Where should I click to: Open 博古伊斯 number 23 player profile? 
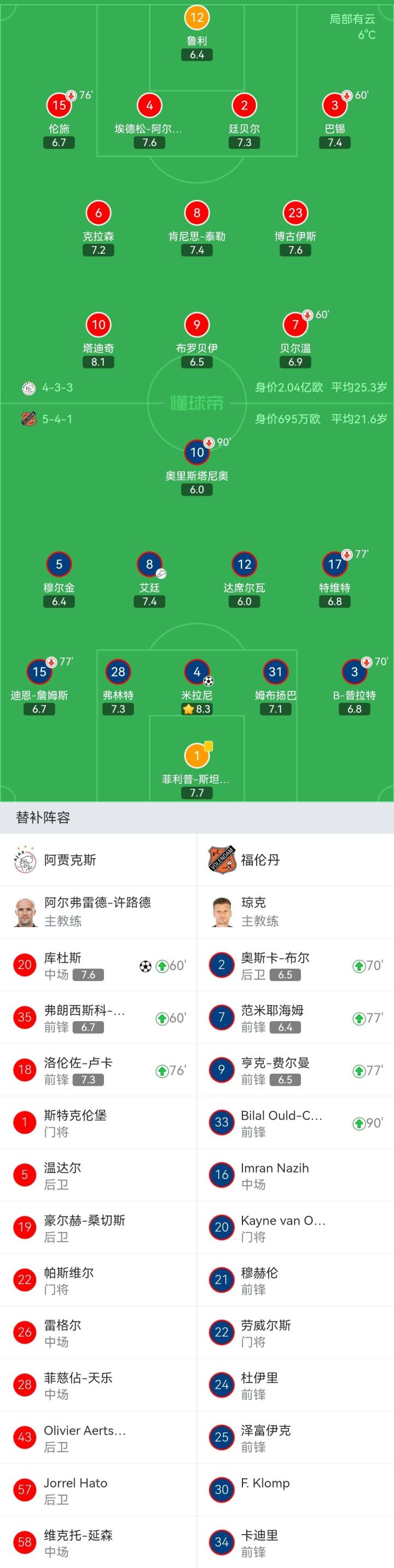coord(296,213)
